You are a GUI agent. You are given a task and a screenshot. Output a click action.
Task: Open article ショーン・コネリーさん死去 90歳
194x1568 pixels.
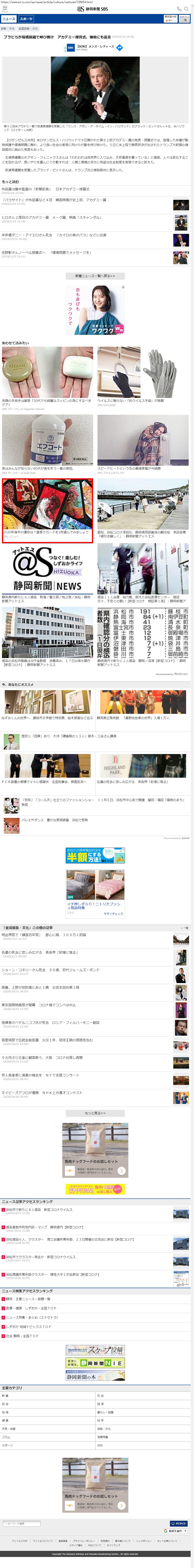point(49,970)
